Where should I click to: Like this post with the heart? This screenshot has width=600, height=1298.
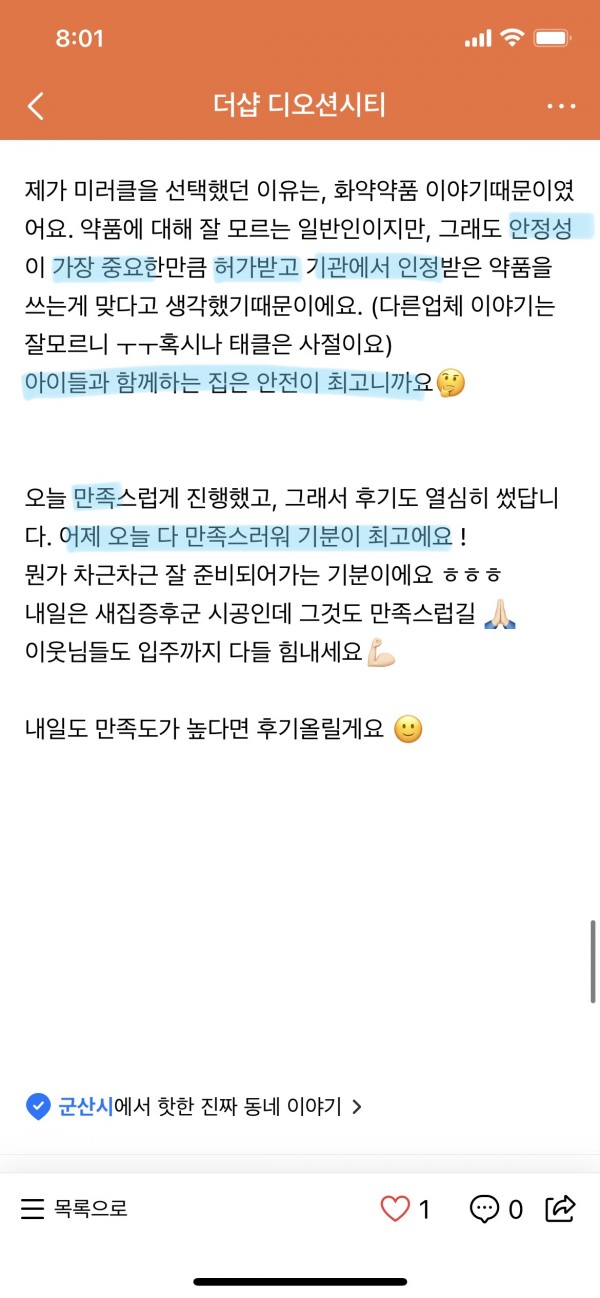point(396,1209)
